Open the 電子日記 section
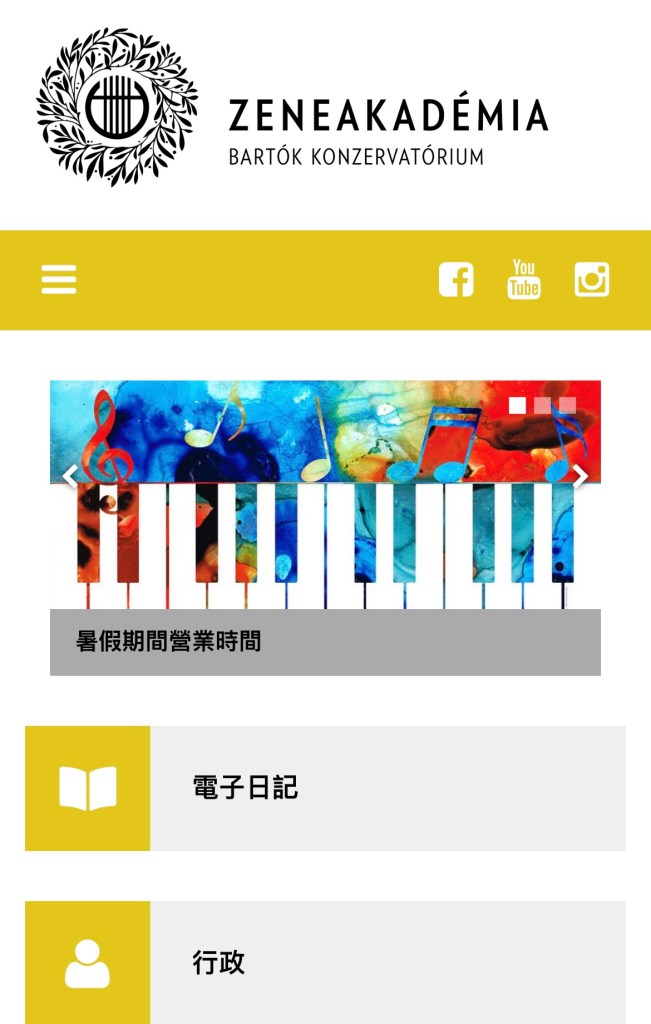 [x=325, y=788]
